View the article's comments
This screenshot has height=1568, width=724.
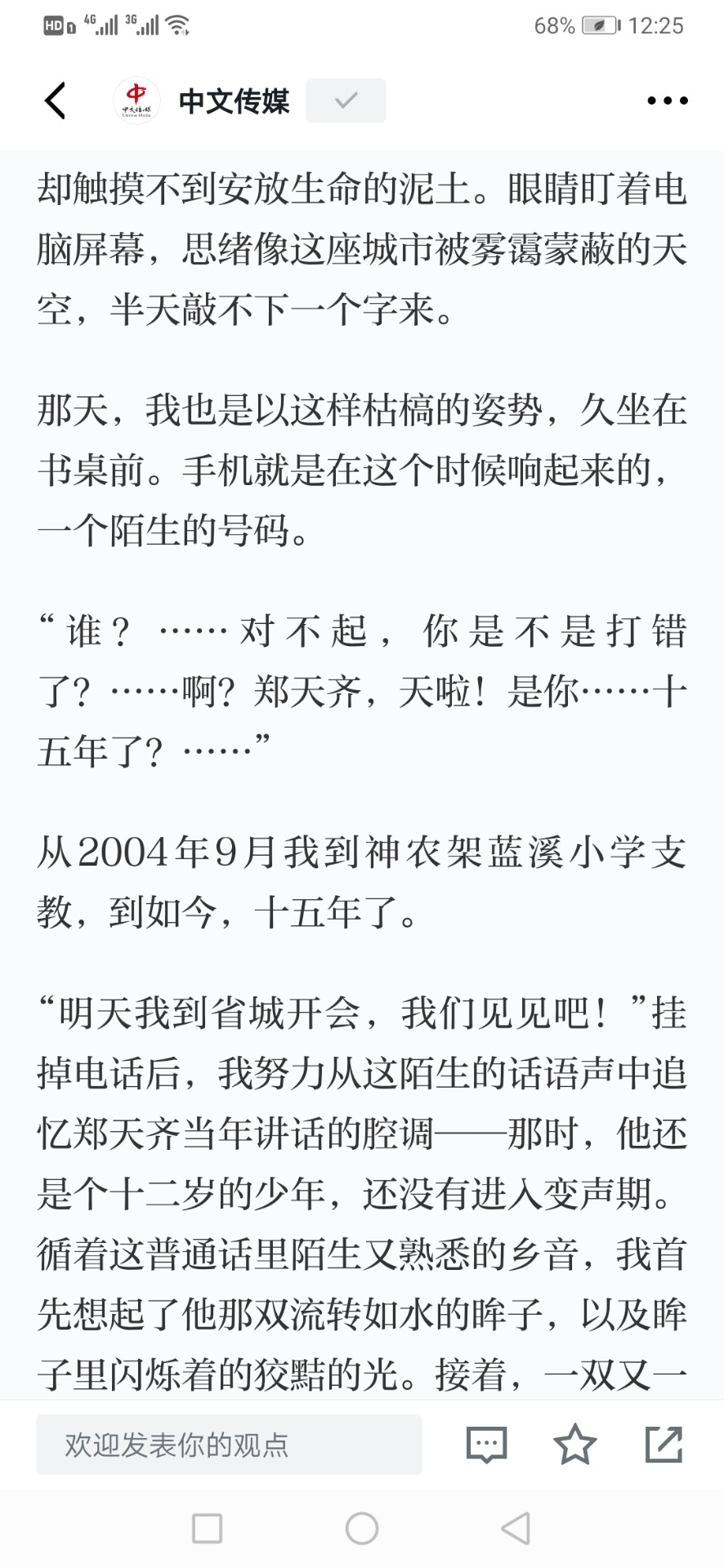point(486,1444)
